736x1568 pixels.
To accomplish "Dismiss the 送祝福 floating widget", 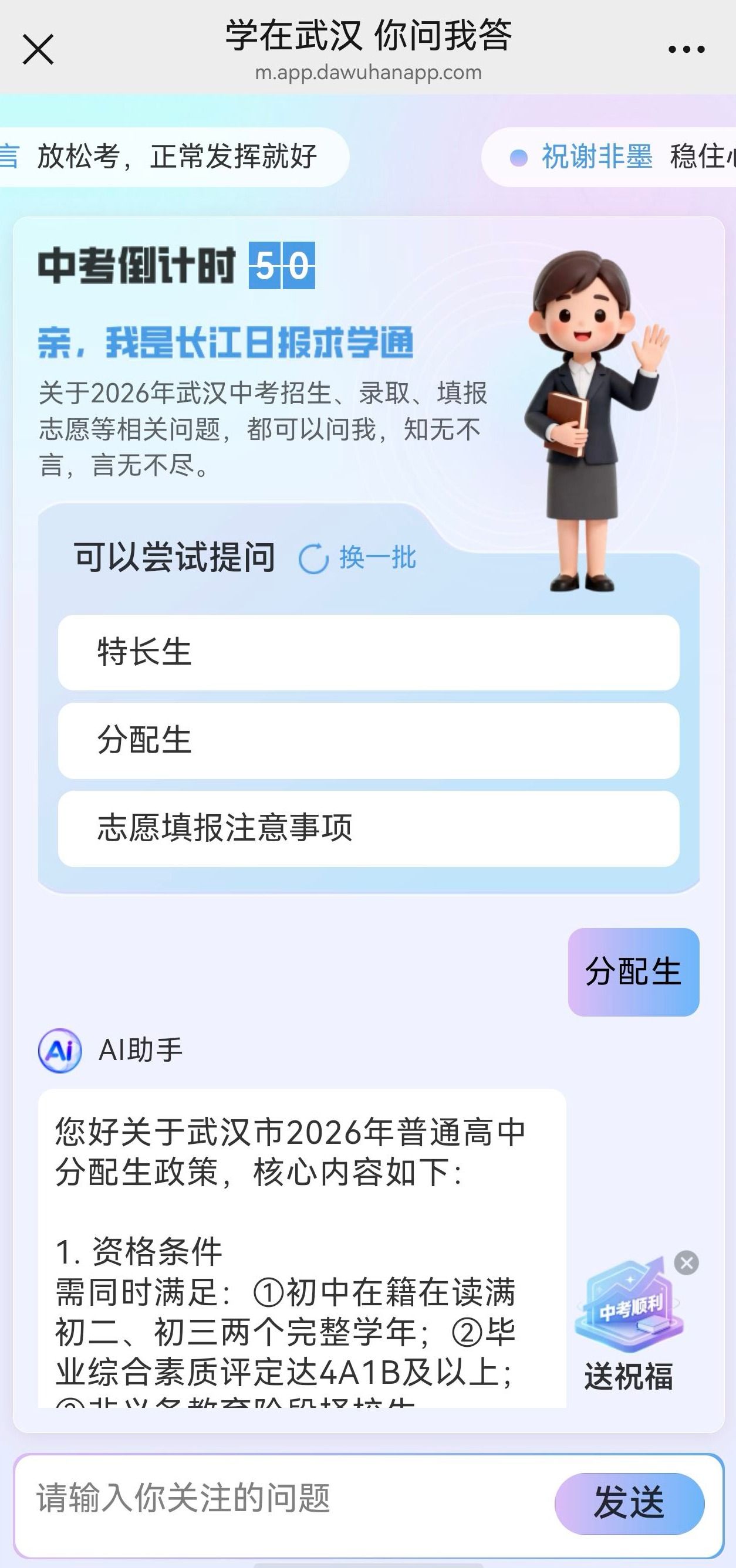I will 686,1263.
